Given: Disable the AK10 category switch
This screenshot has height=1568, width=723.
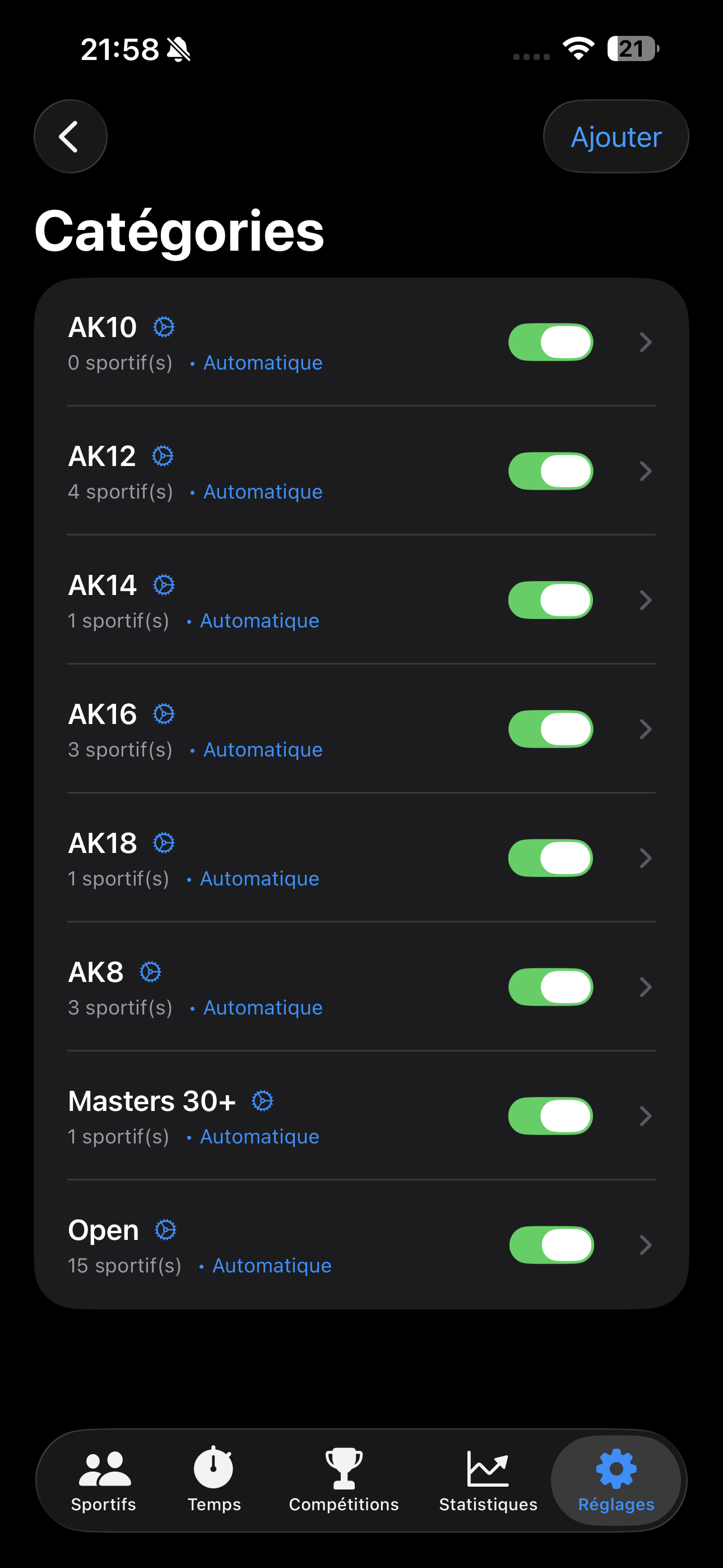Looking at the screenshot, I should coord(550,342).
